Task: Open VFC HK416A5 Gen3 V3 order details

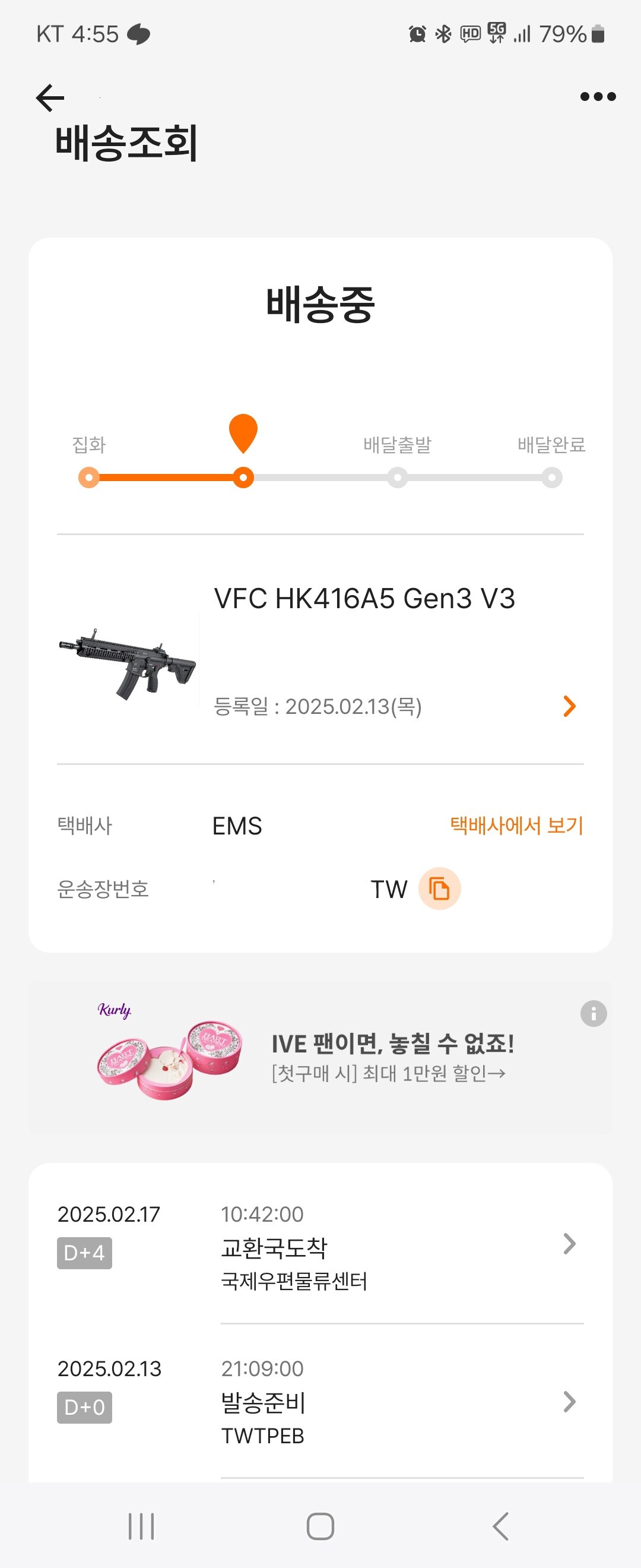Action: point(569,706)
